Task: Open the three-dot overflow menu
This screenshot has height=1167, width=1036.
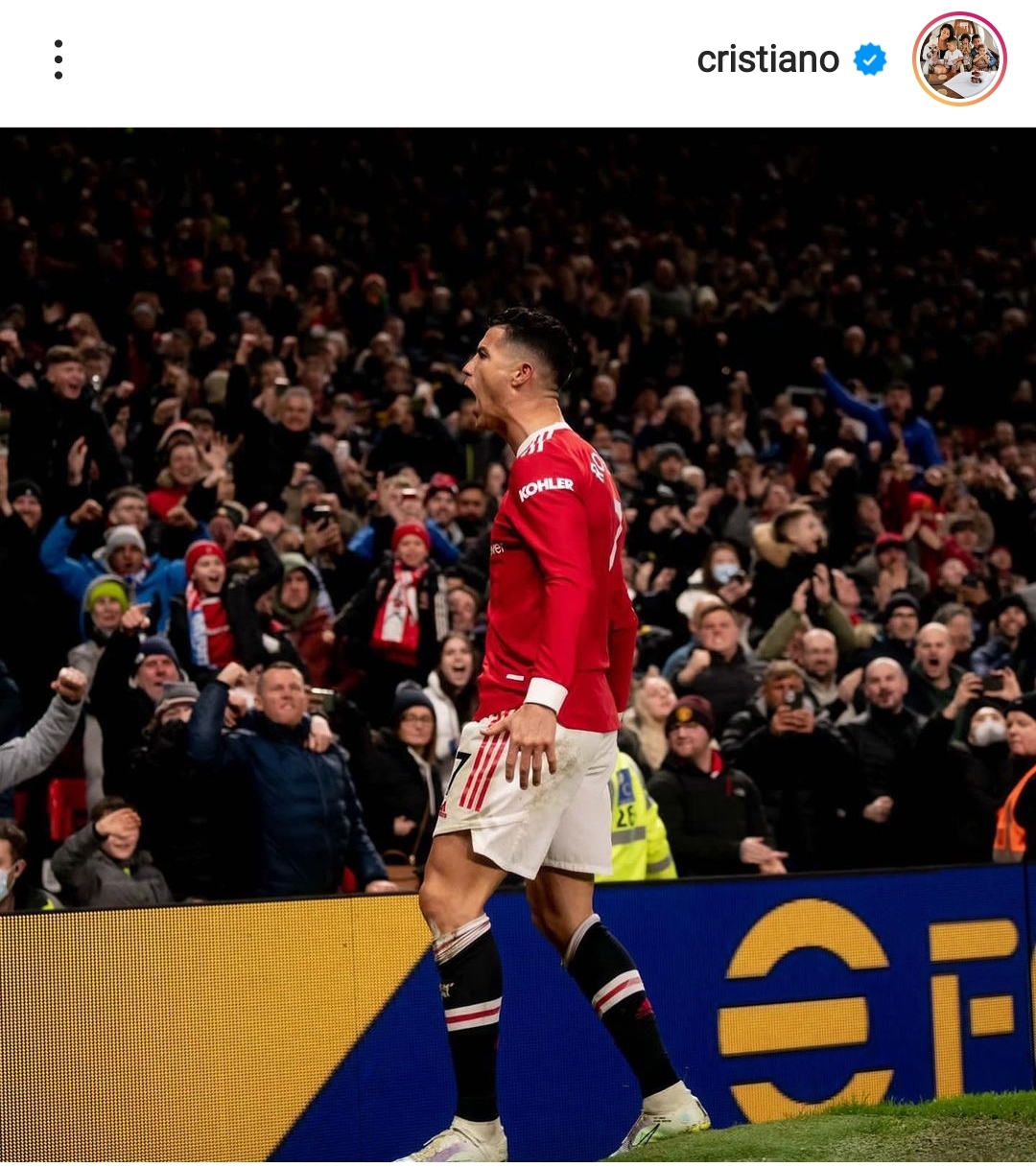Action: [x=59, y=59]
